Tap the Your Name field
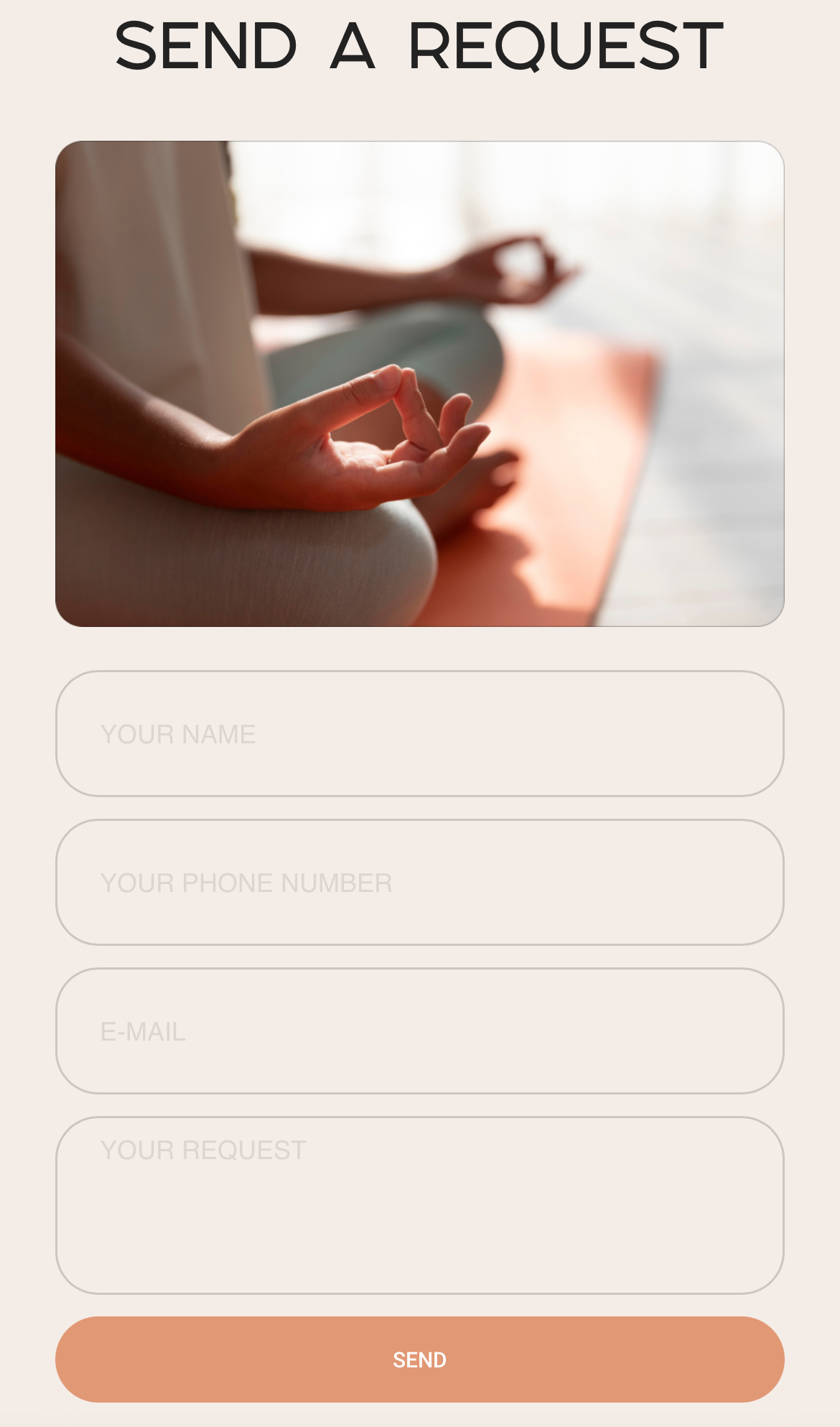 tap(420, 733)
